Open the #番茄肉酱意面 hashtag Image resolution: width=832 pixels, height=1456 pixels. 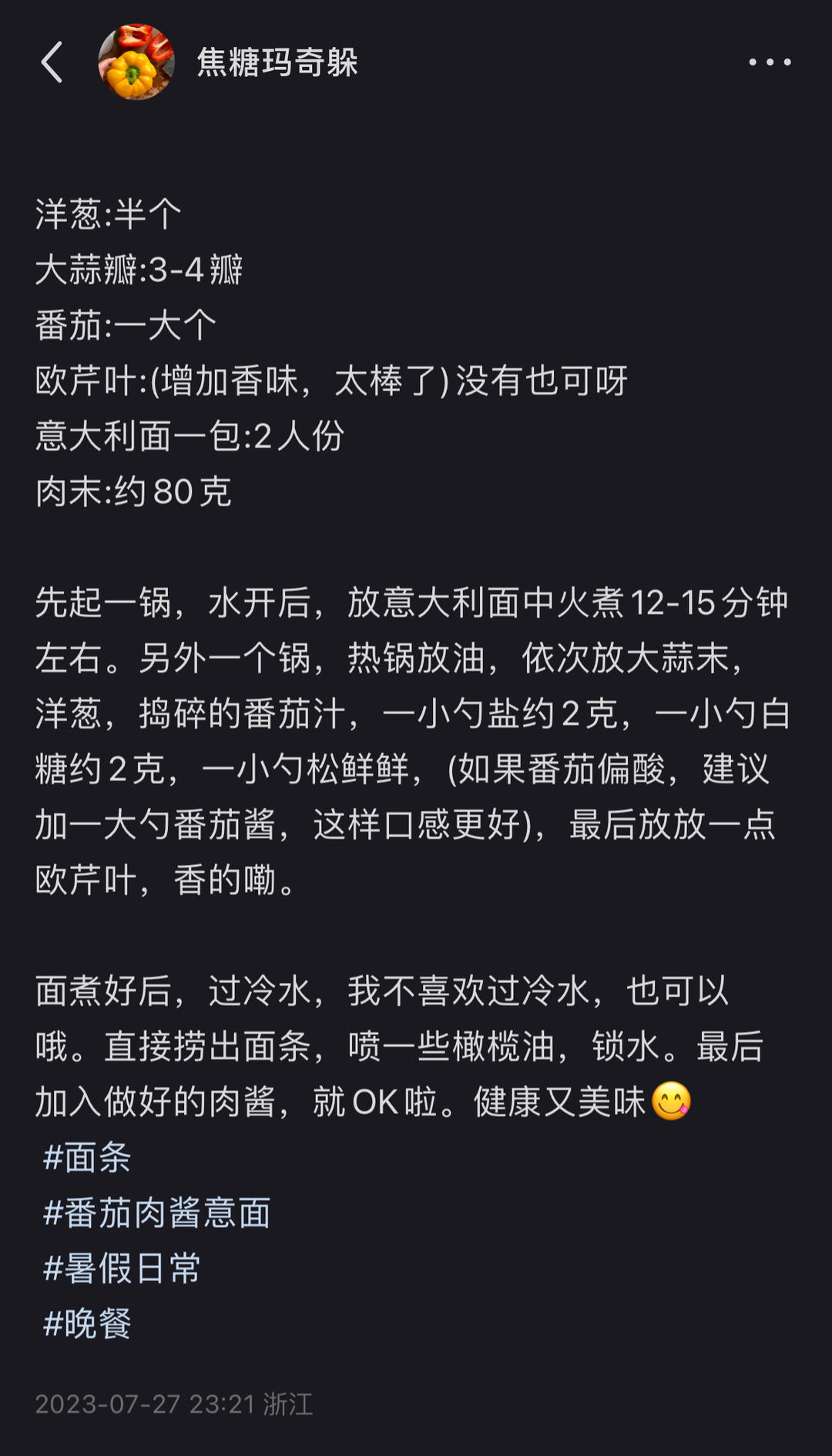click(x=156, y=1213)
